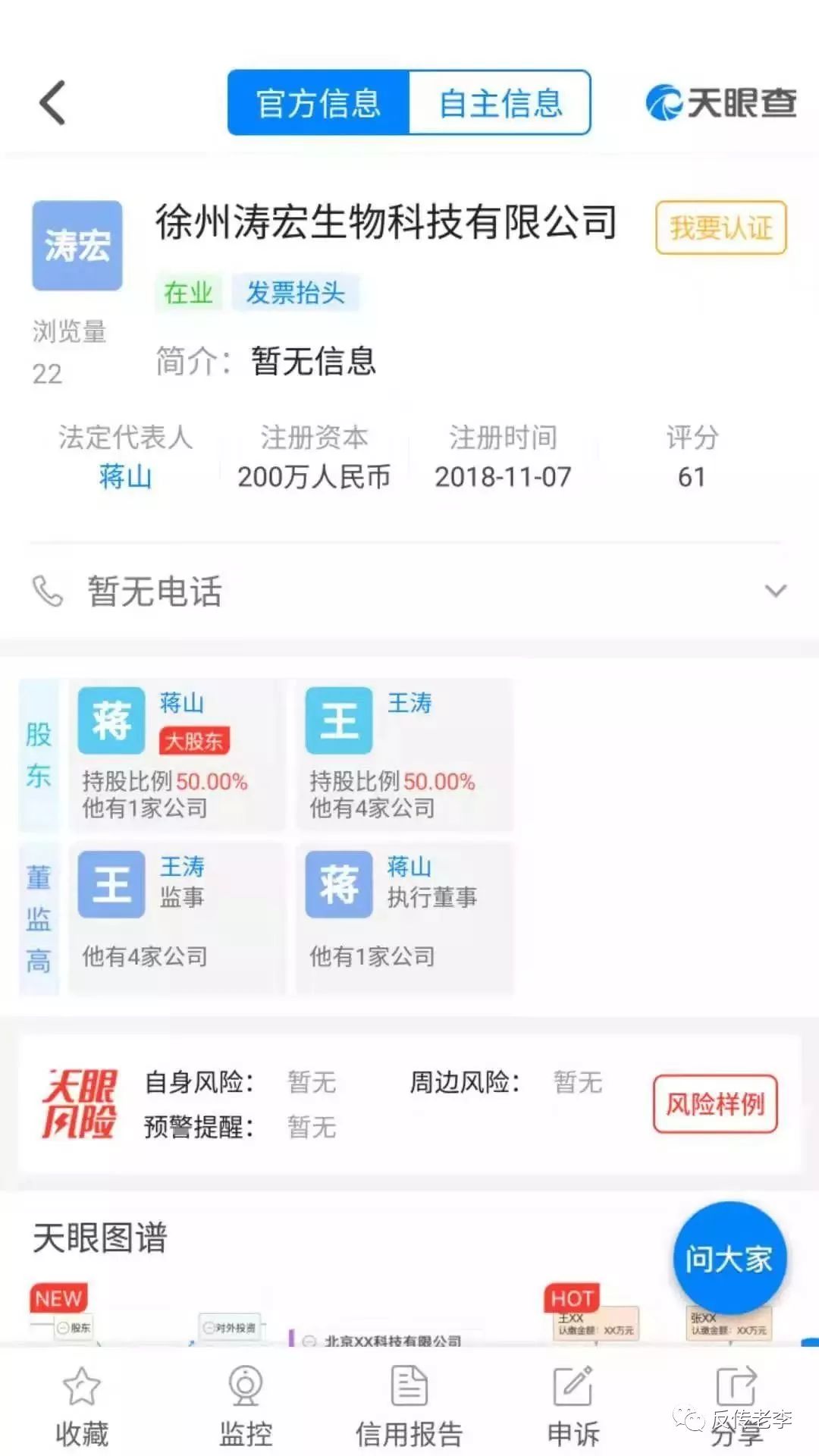Switch to the 自主信息 tab

(500, 103)
